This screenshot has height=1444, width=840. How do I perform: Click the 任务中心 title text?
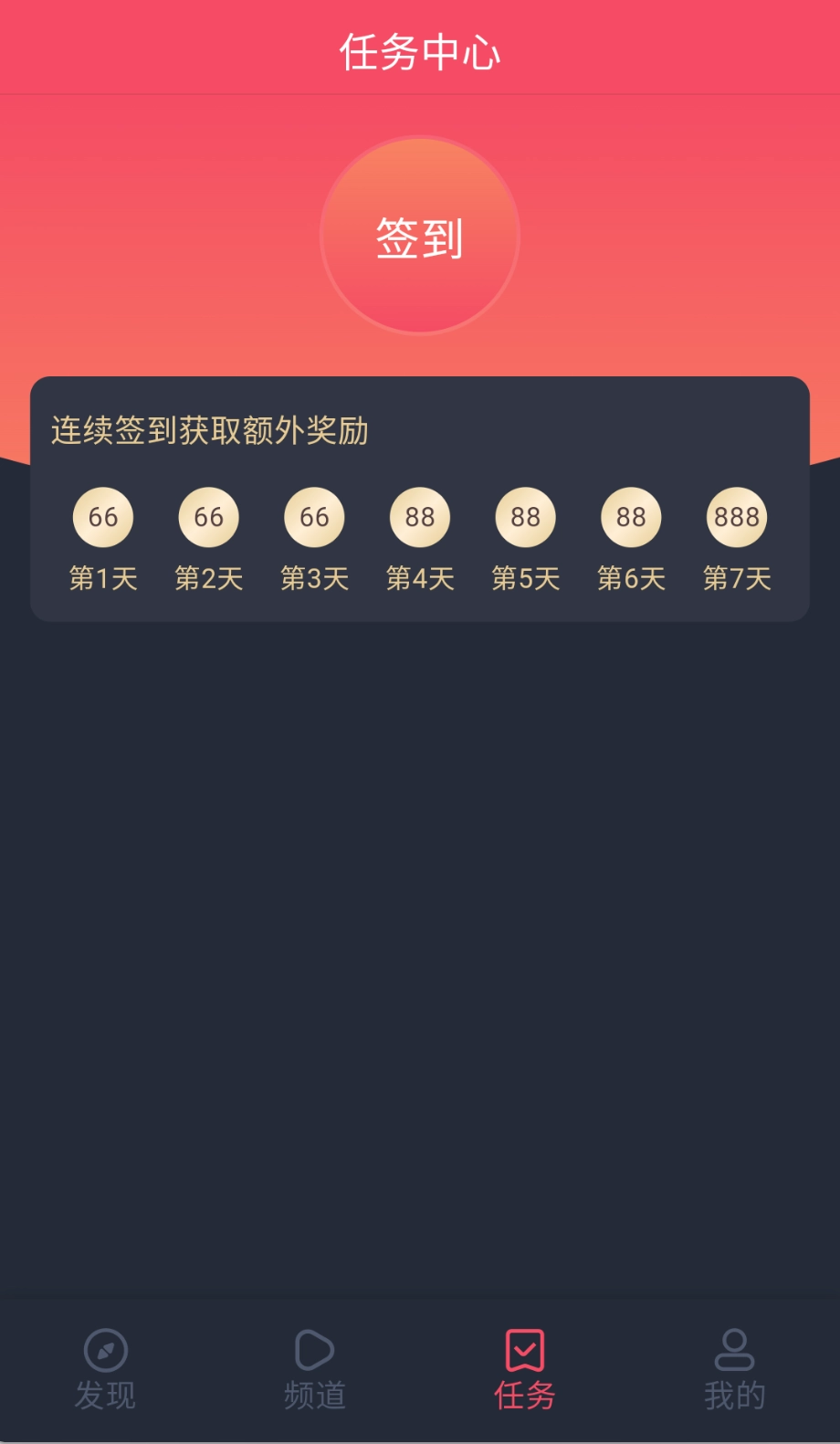[x=419, y=52]
